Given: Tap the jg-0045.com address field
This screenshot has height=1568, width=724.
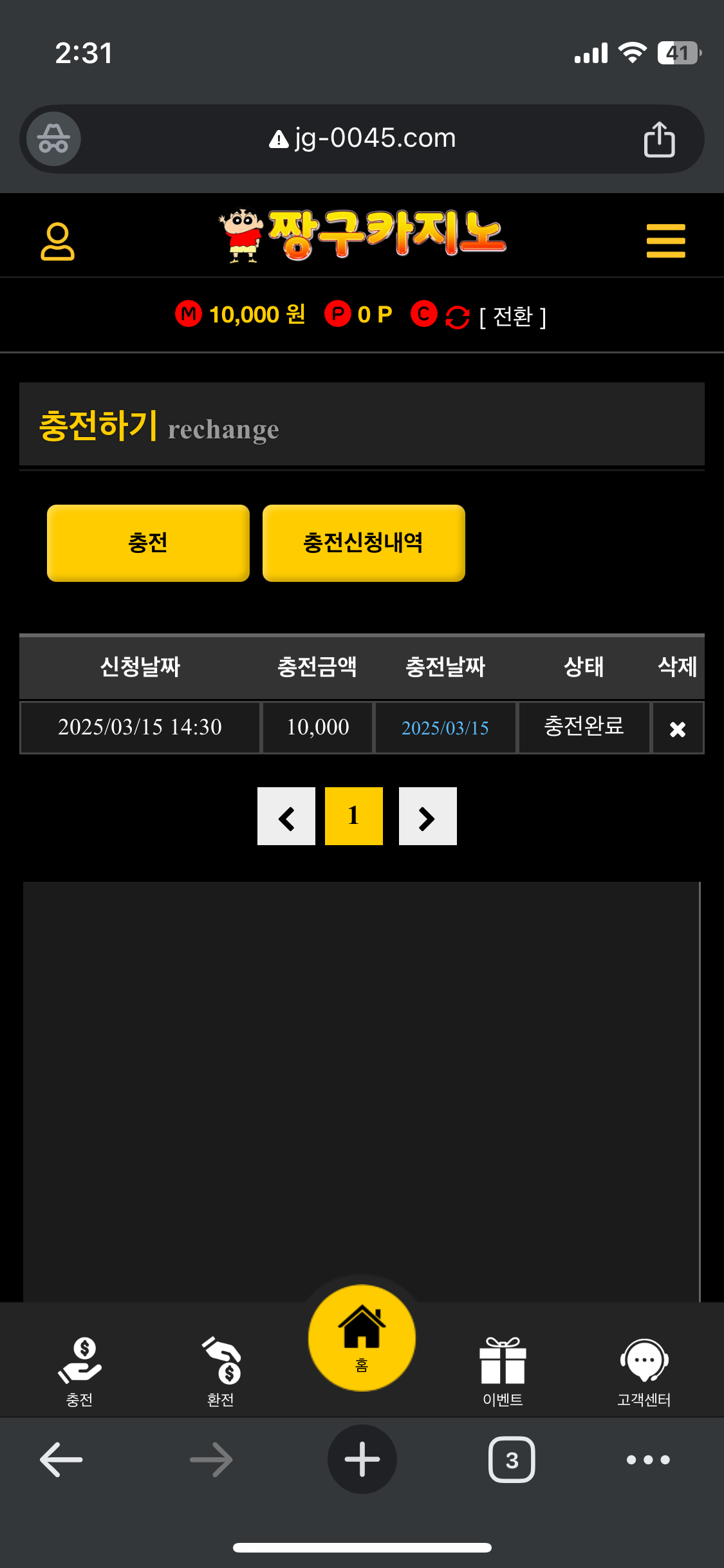Looking at the screenshot, I should (x=362, y=138).
